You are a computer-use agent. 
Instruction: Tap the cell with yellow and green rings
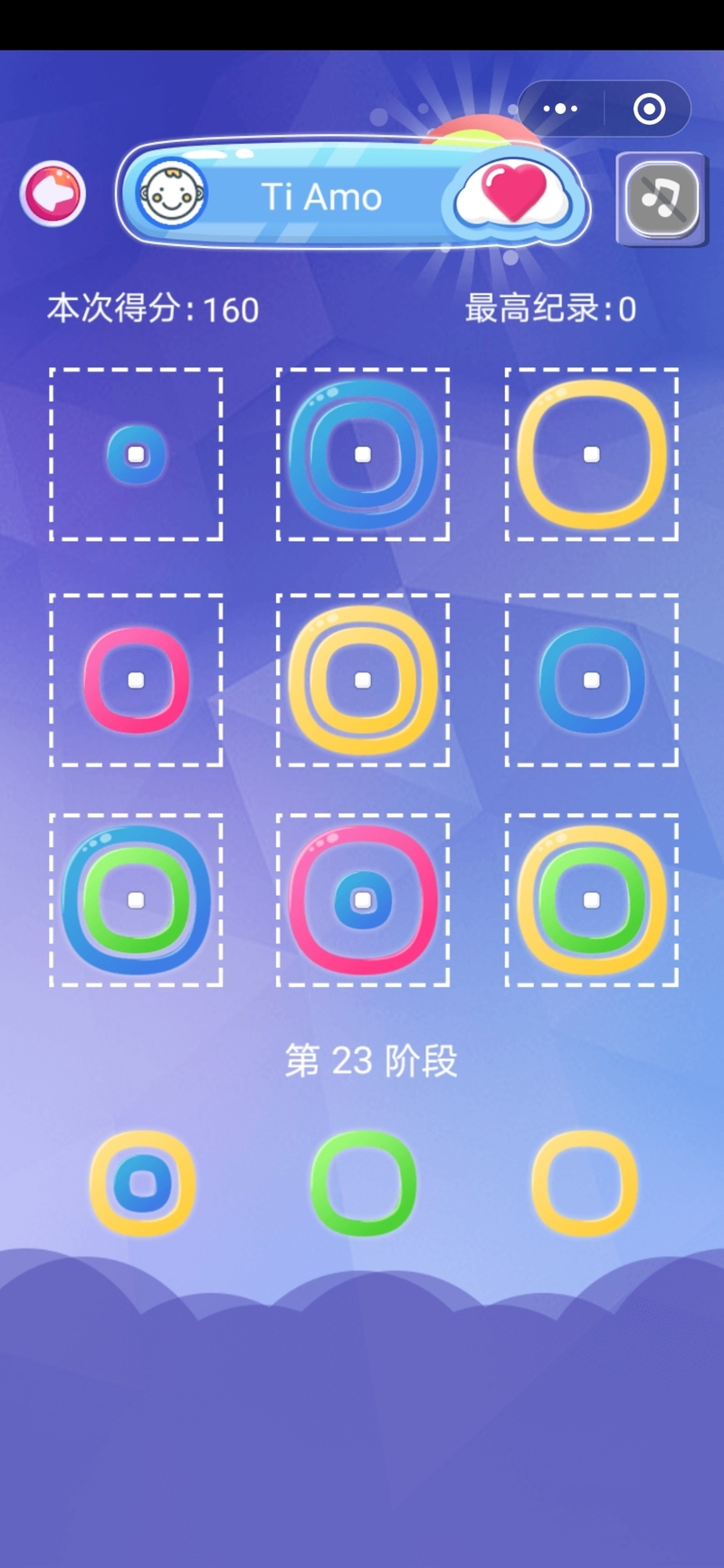click(591, 899)
